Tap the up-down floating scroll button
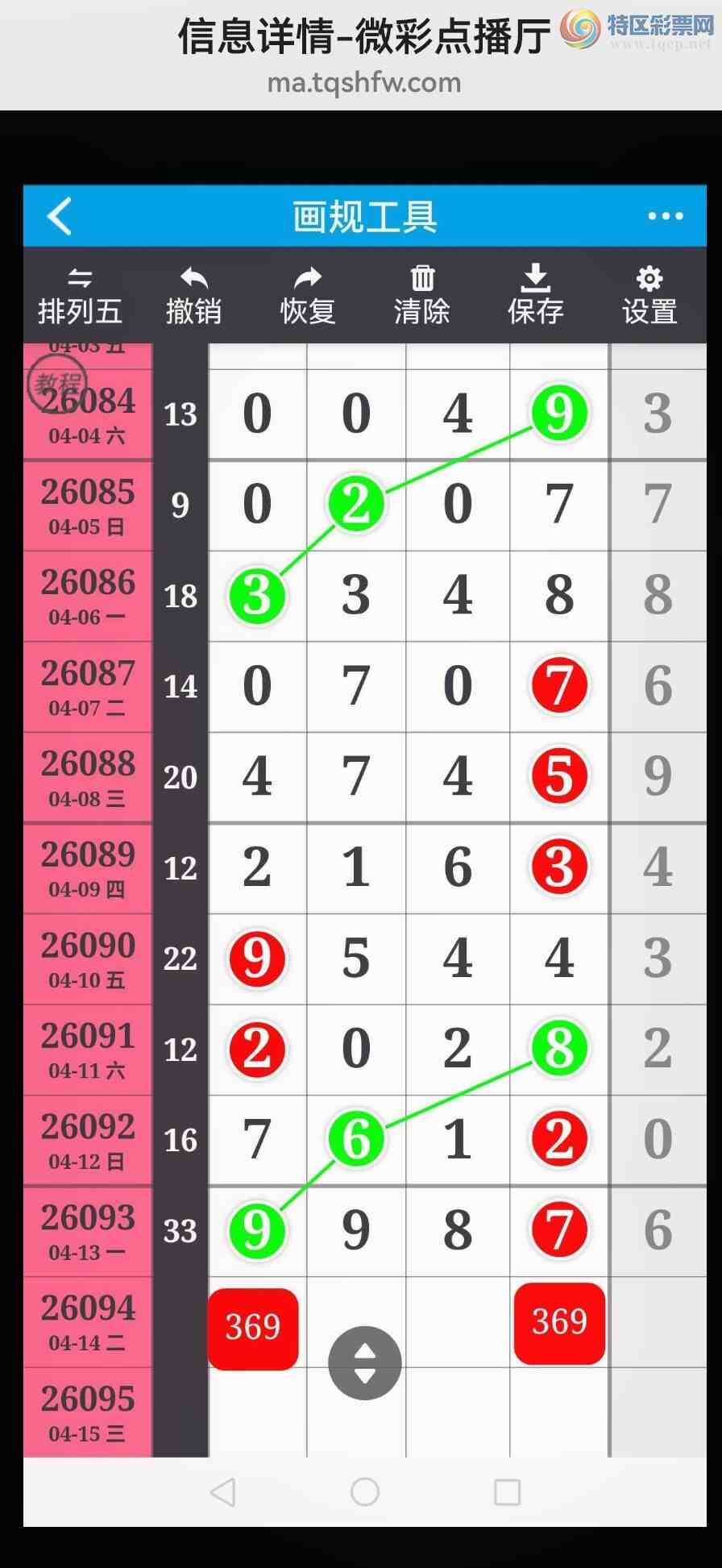The width and height of the screenshot is (722, 1568). pyautogui.click(x=365, y=1362)
